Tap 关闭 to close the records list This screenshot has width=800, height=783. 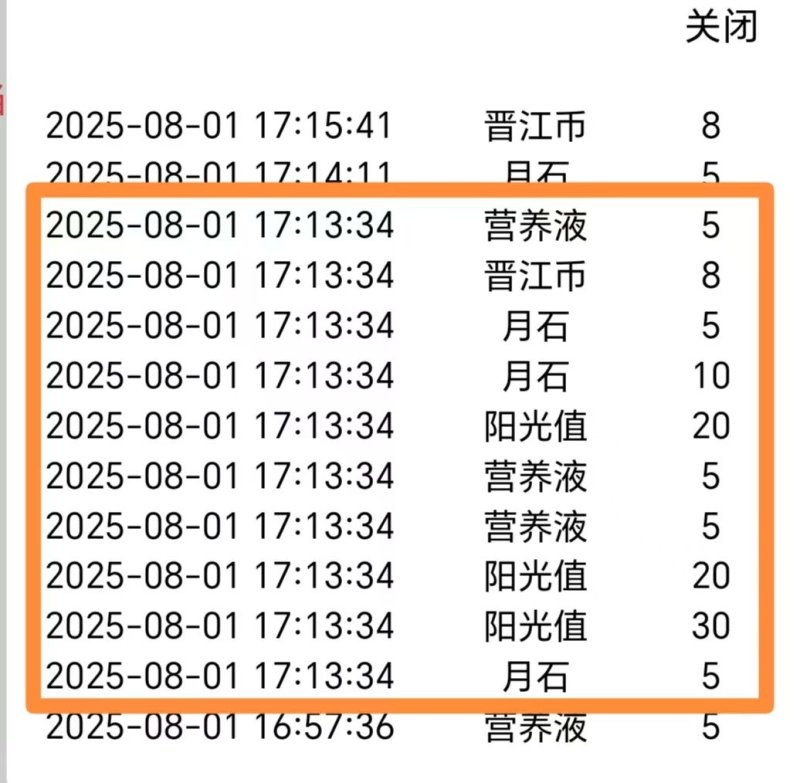[x=721, y=28]
